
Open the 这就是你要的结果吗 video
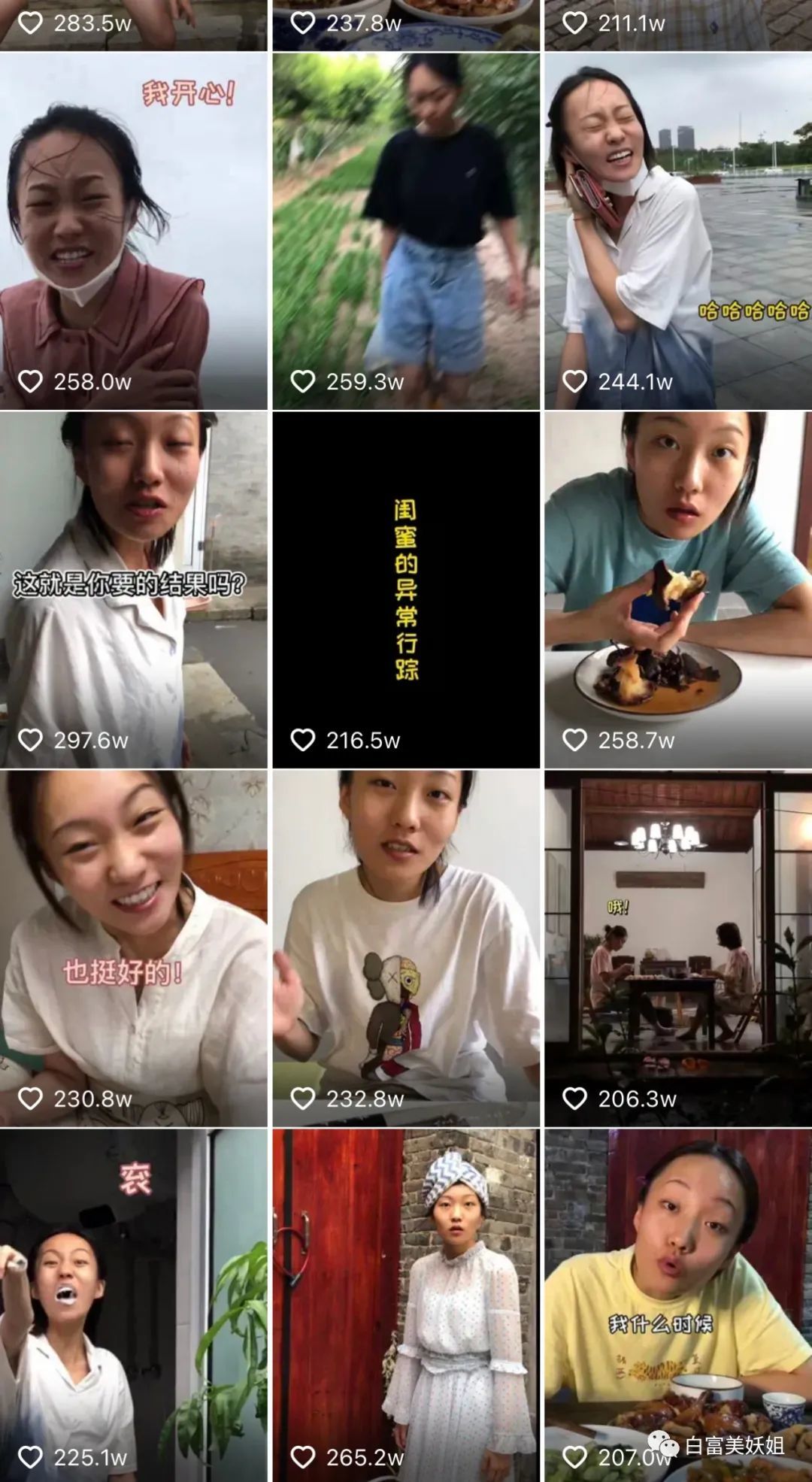134,589
